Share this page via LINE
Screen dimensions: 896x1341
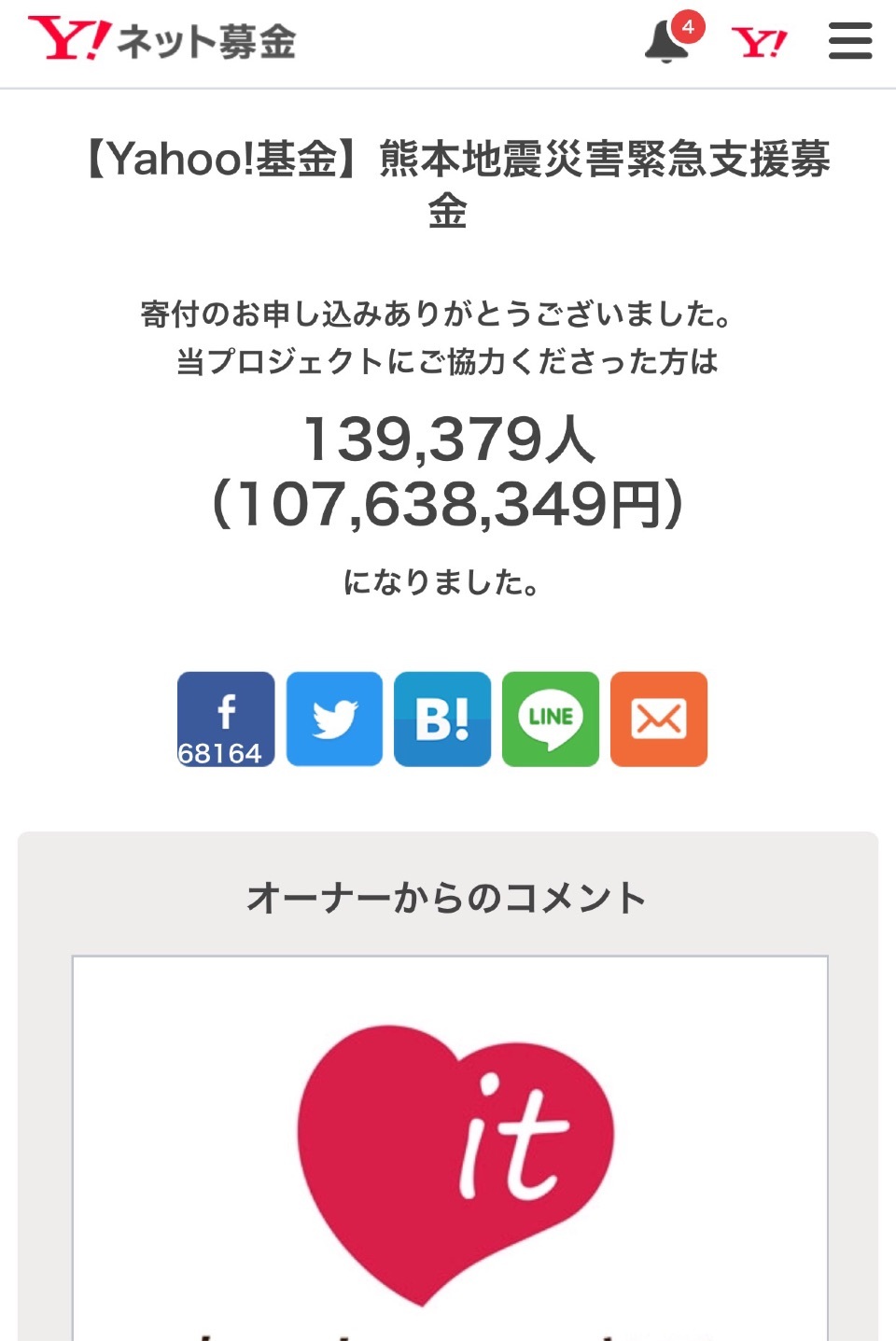(x=551, y=719)
